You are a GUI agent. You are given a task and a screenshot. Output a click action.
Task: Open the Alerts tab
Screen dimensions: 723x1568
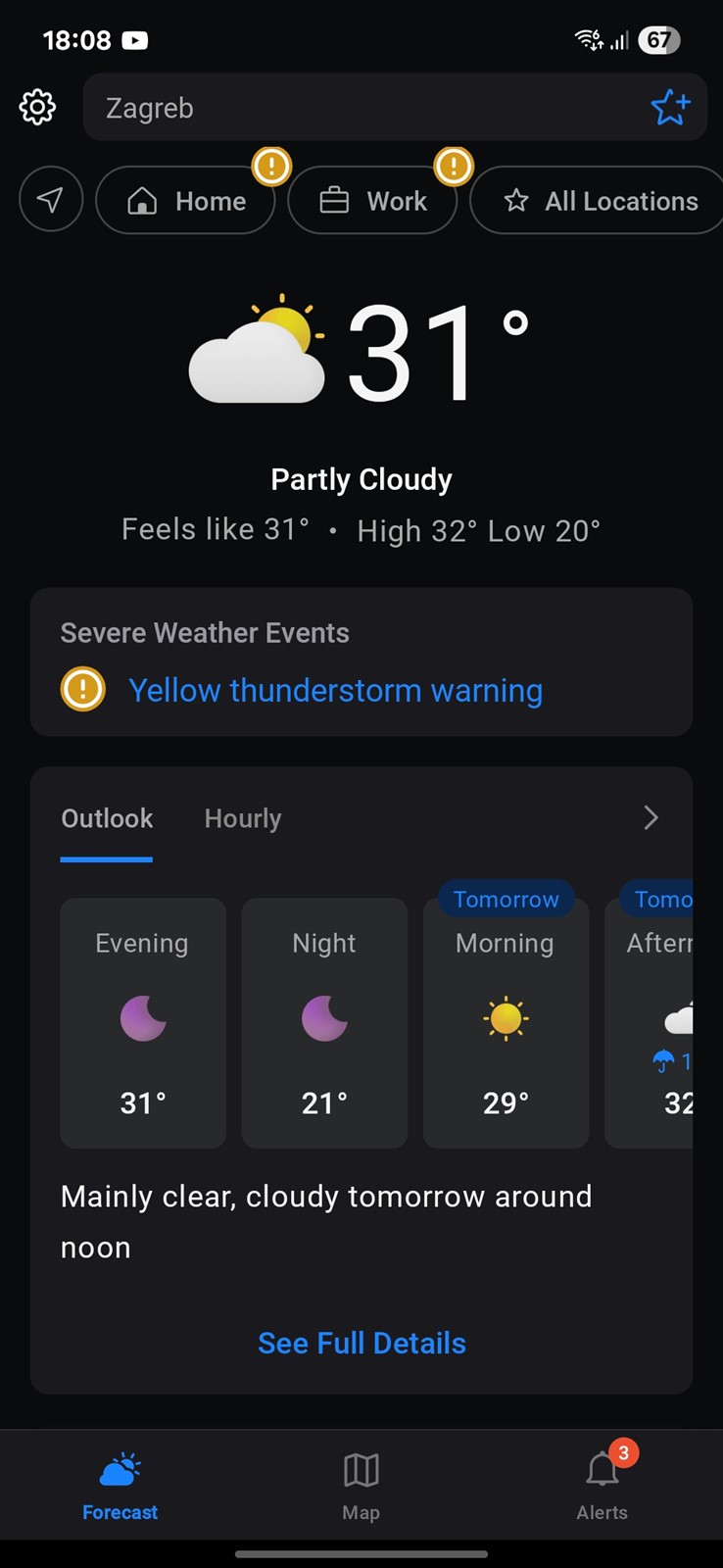(x=602, y=1486)
